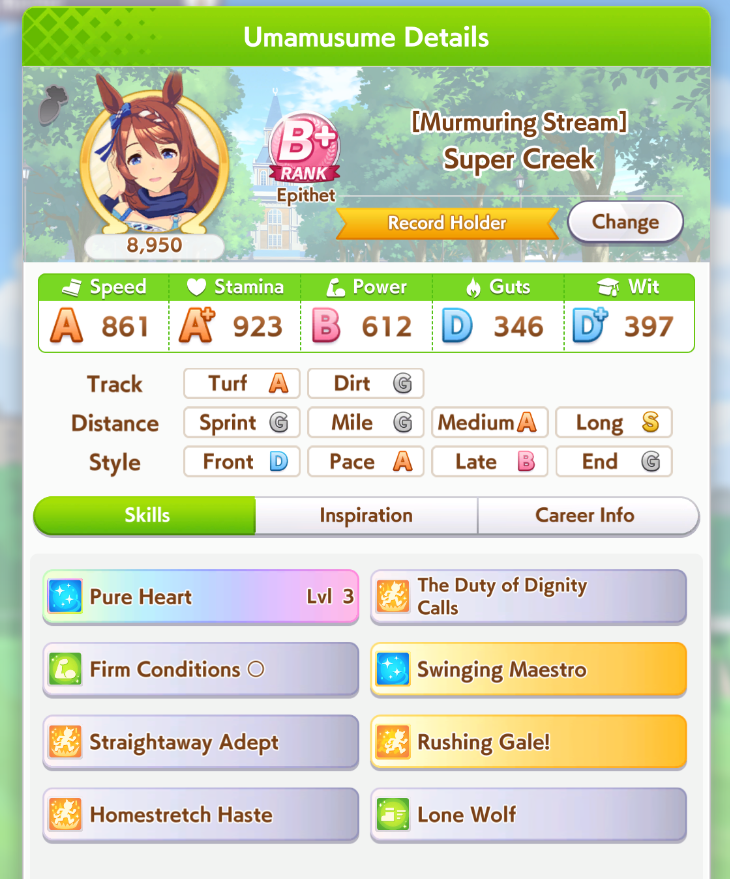Open The Duty of Dignity Calls skill
Screen dimensions: 730x879
point(528,597)
